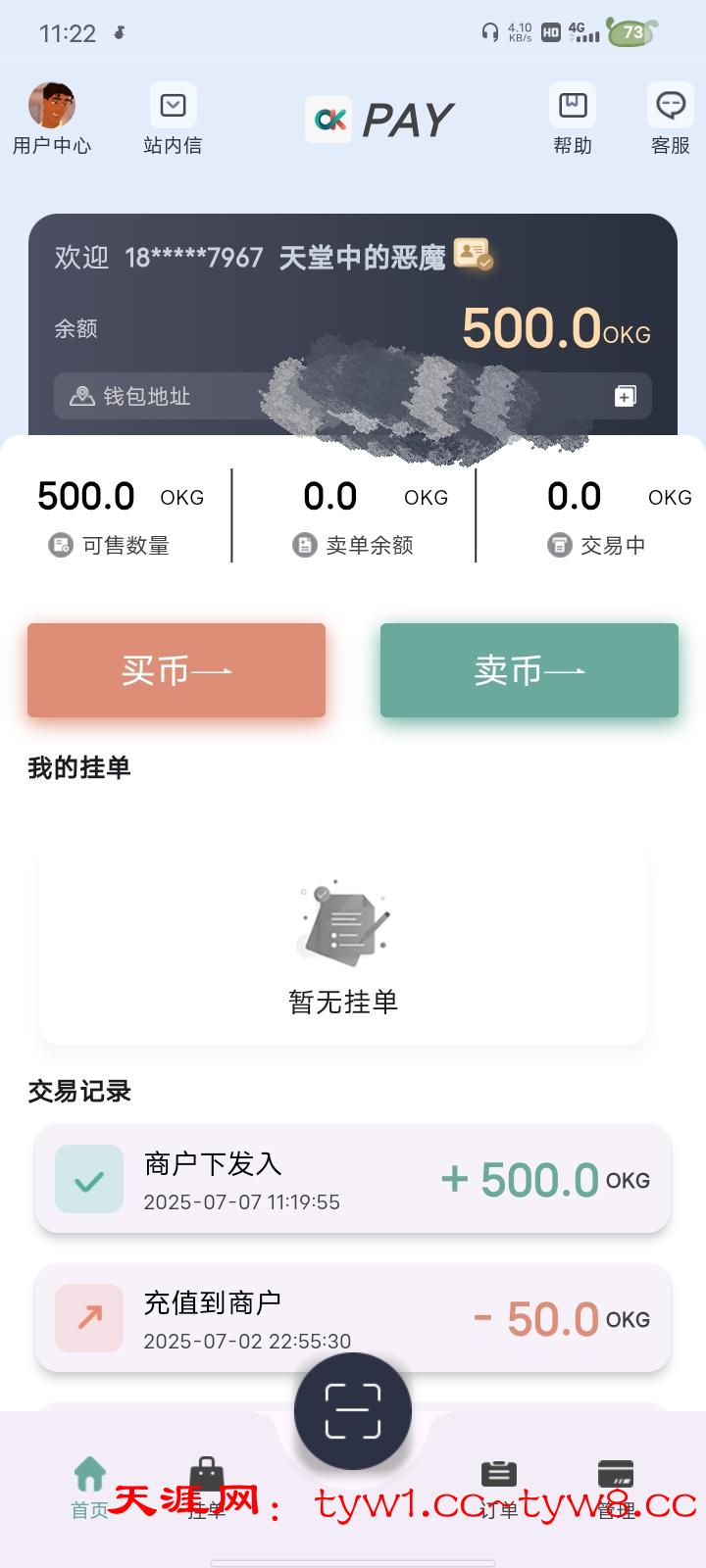Image resolution: width=706 pixels, height=1568 pixels.
Task: Switch to the 挂单 listings tab
Action: point(206,1486)
